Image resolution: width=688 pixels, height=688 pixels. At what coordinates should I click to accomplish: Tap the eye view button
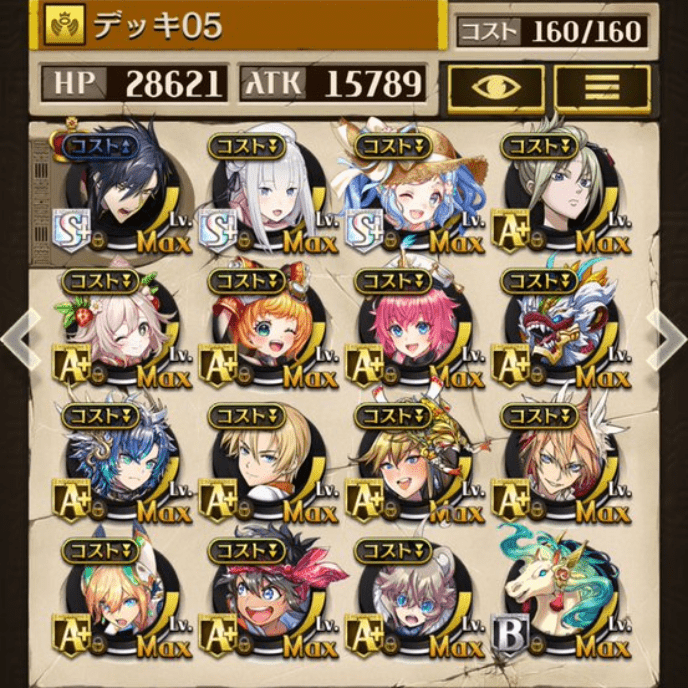[x=496, y=88]
